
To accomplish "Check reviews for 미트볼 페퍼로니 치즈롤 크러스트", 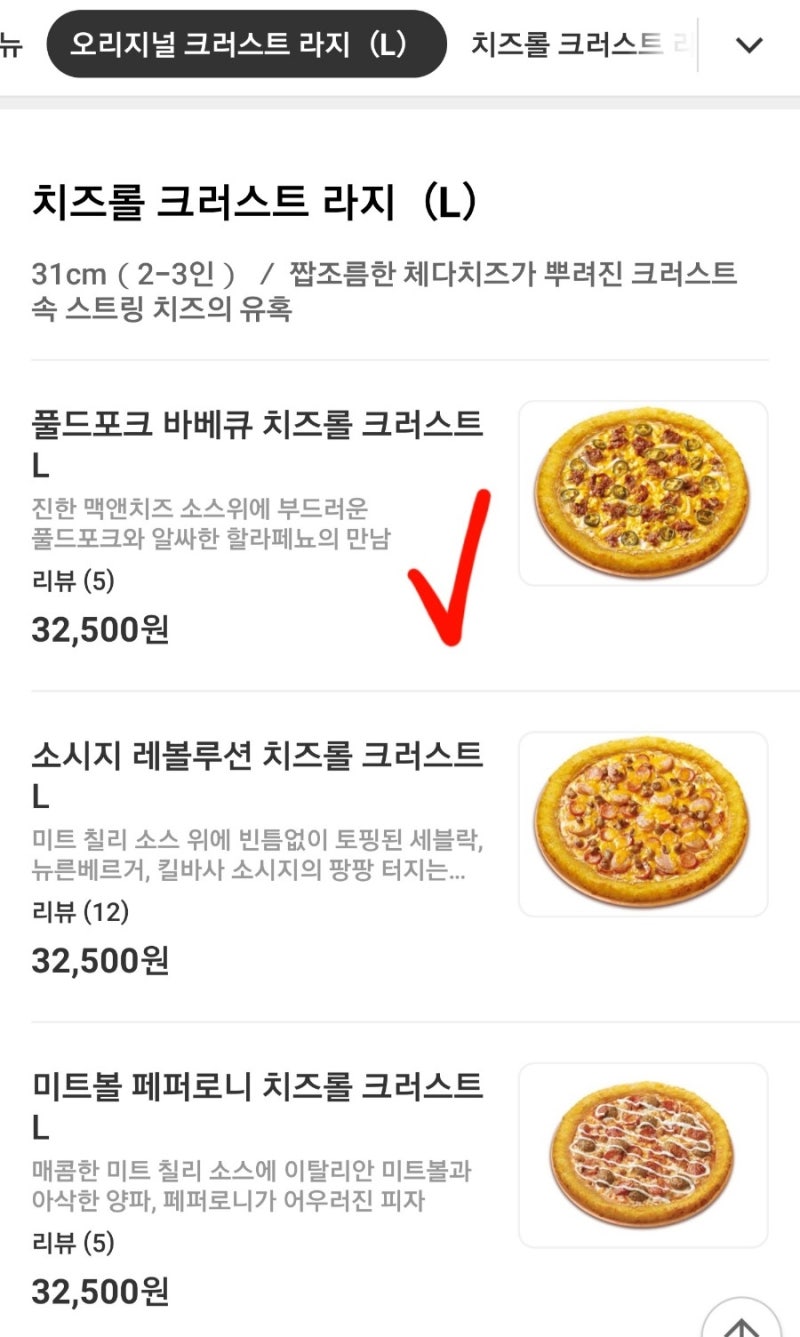I will tap(68, 1243).
